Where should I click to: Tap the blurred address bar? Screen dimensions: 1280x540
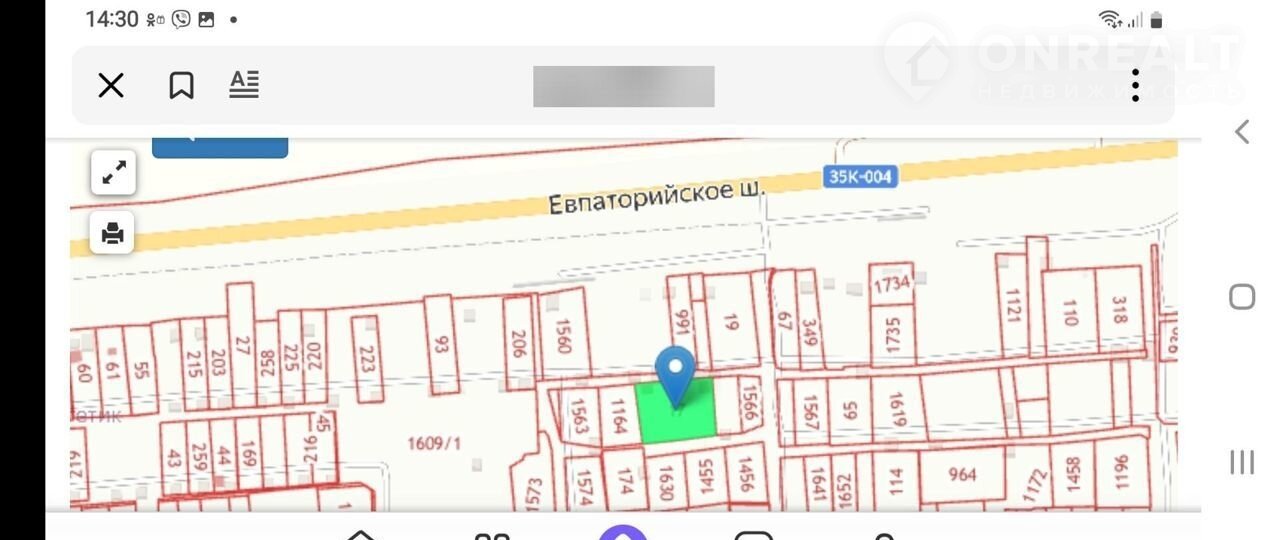(623, 86)
